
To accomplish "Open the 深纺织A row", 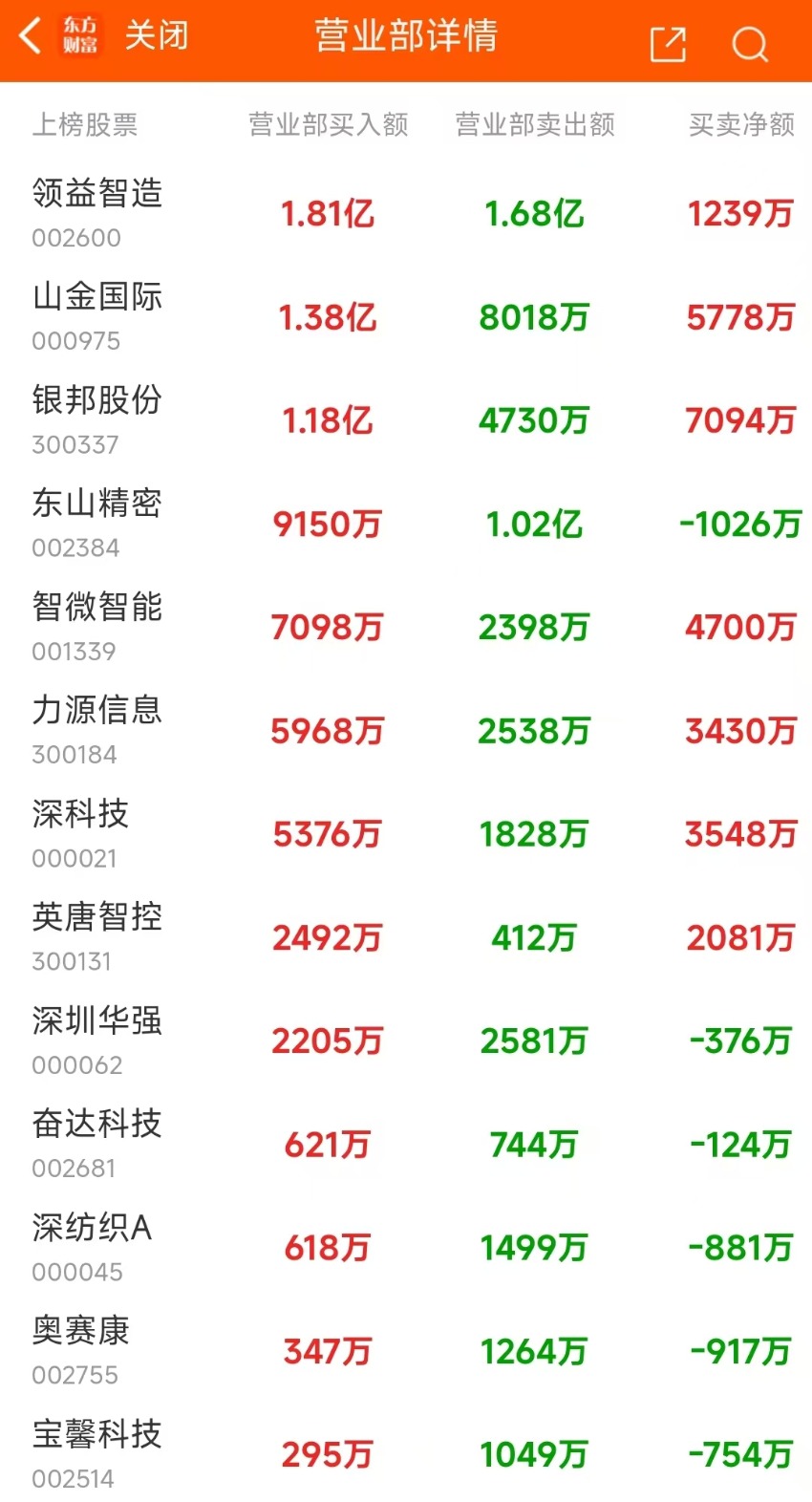I will point(406,1248).
